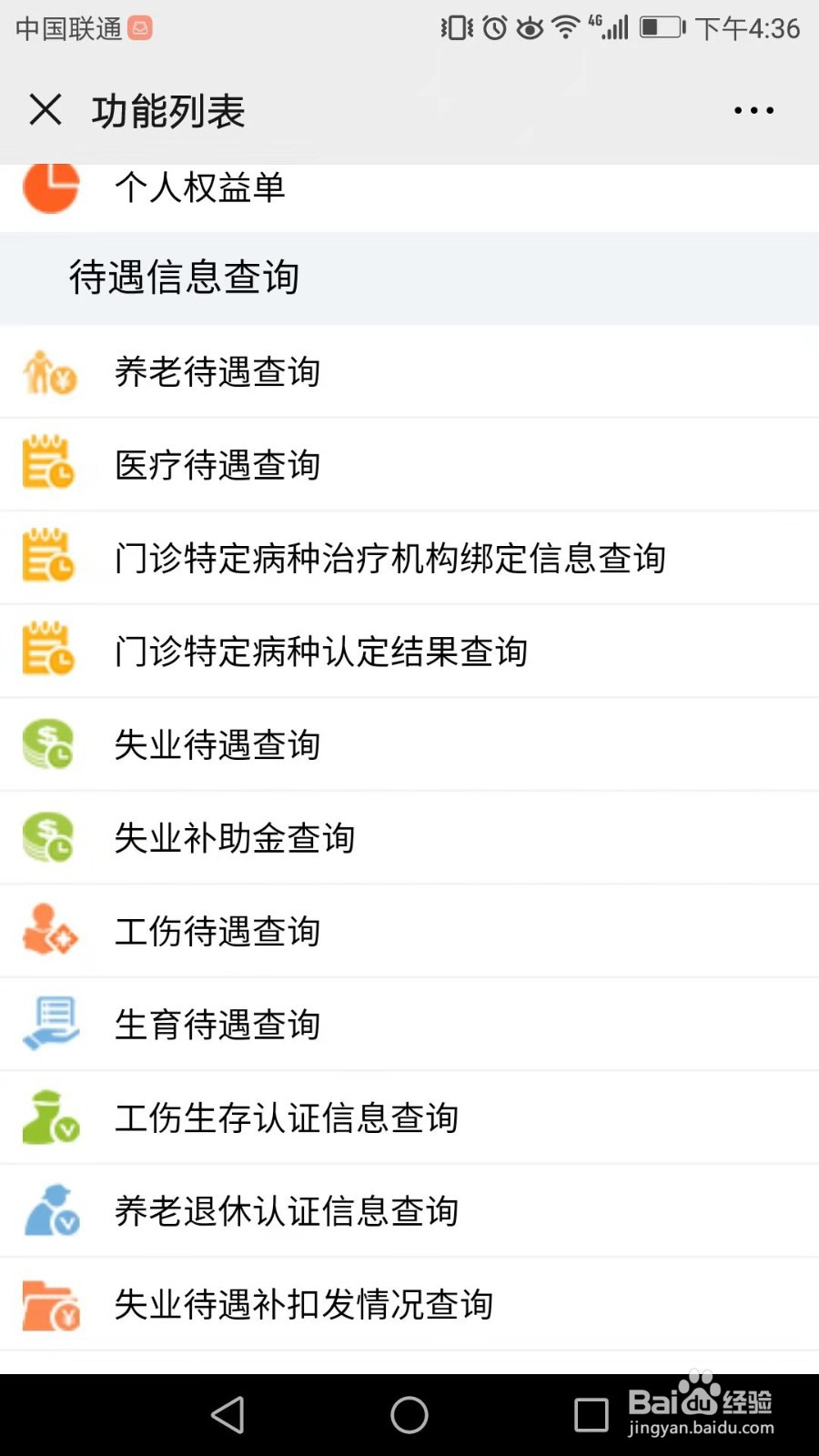Tap the square recent-apps navigation button
This screenshot has height=1456, width=819.
pyautogui.click(x=591, y=1414)
